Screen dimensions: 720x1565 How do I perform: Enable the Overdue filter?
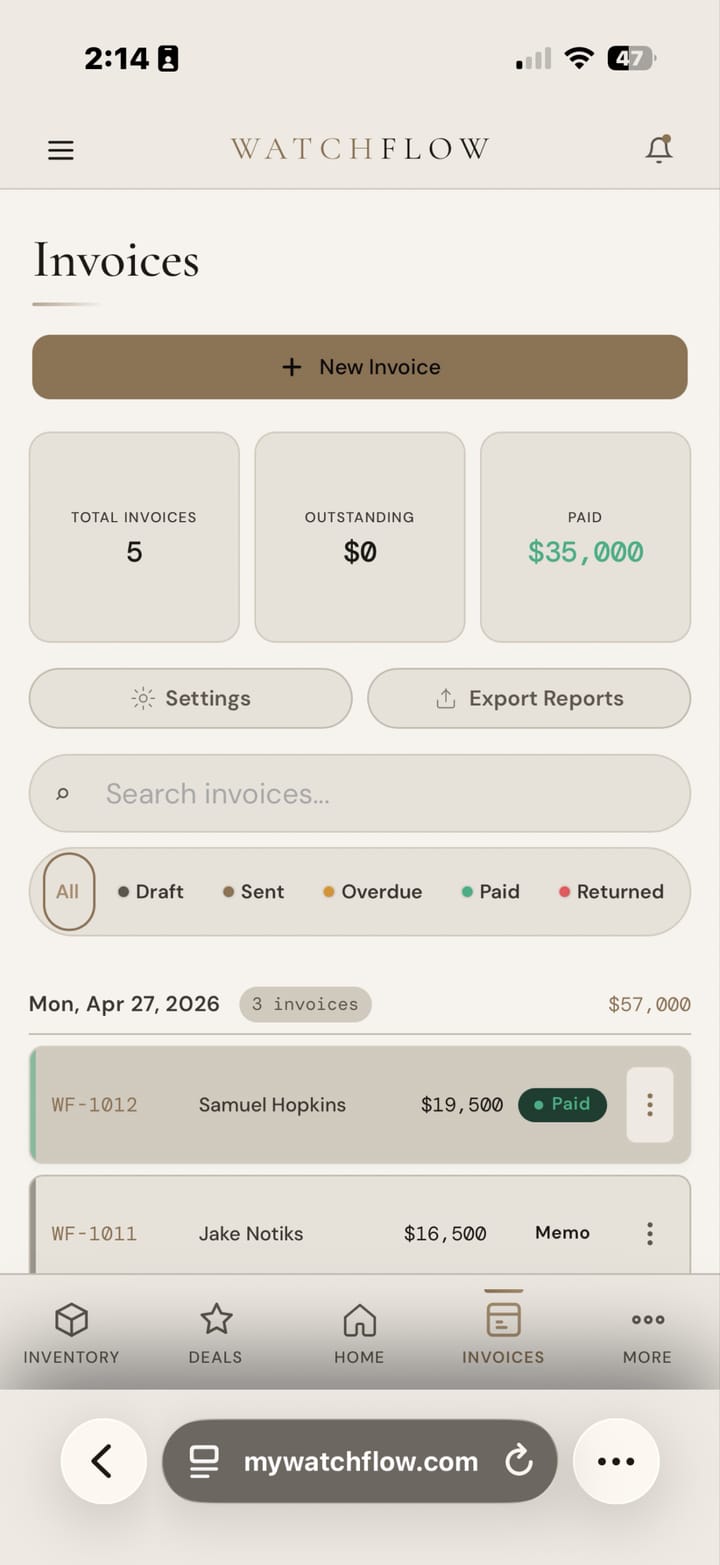372,891
